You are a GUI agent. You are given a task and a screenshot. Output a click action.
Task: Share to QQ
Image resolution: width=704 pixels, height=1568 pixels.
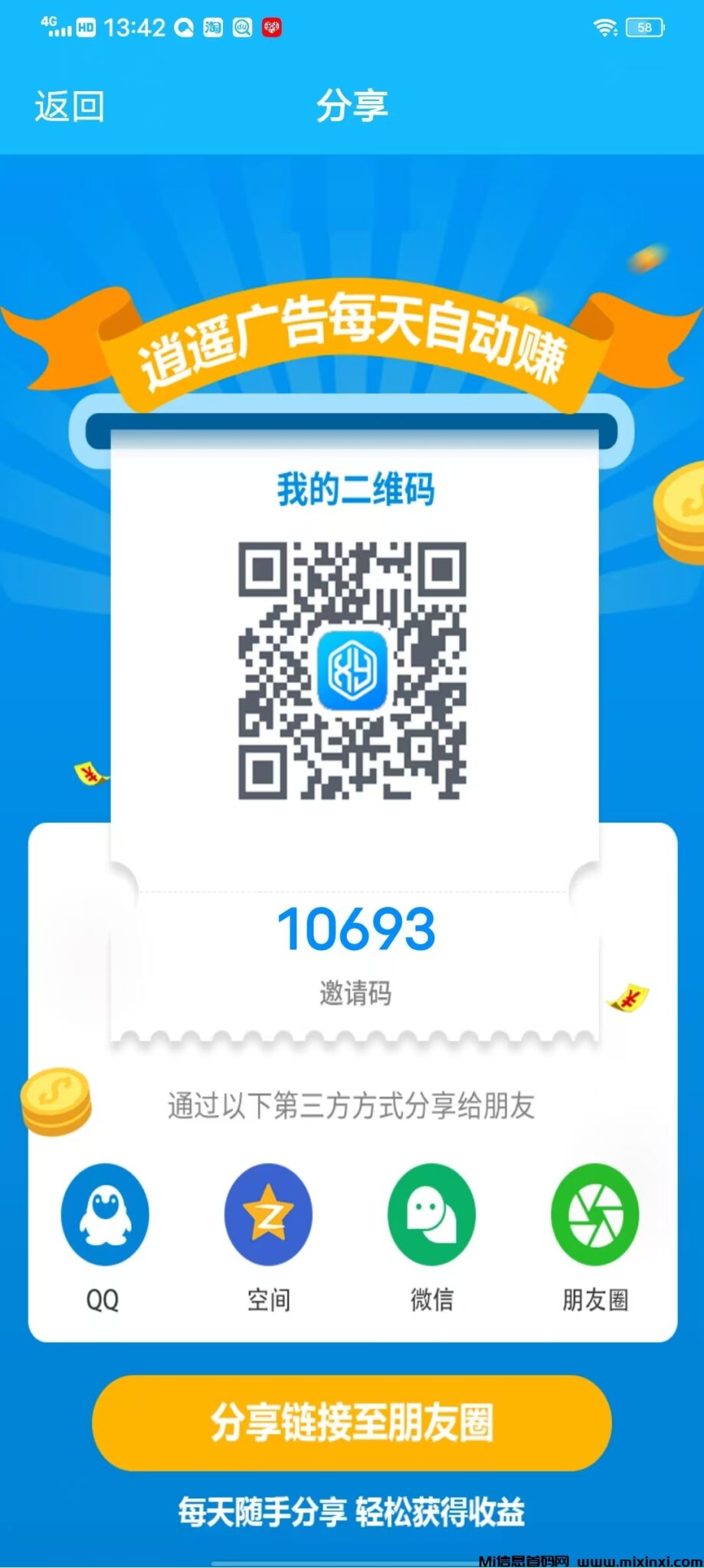point(104,1215)
